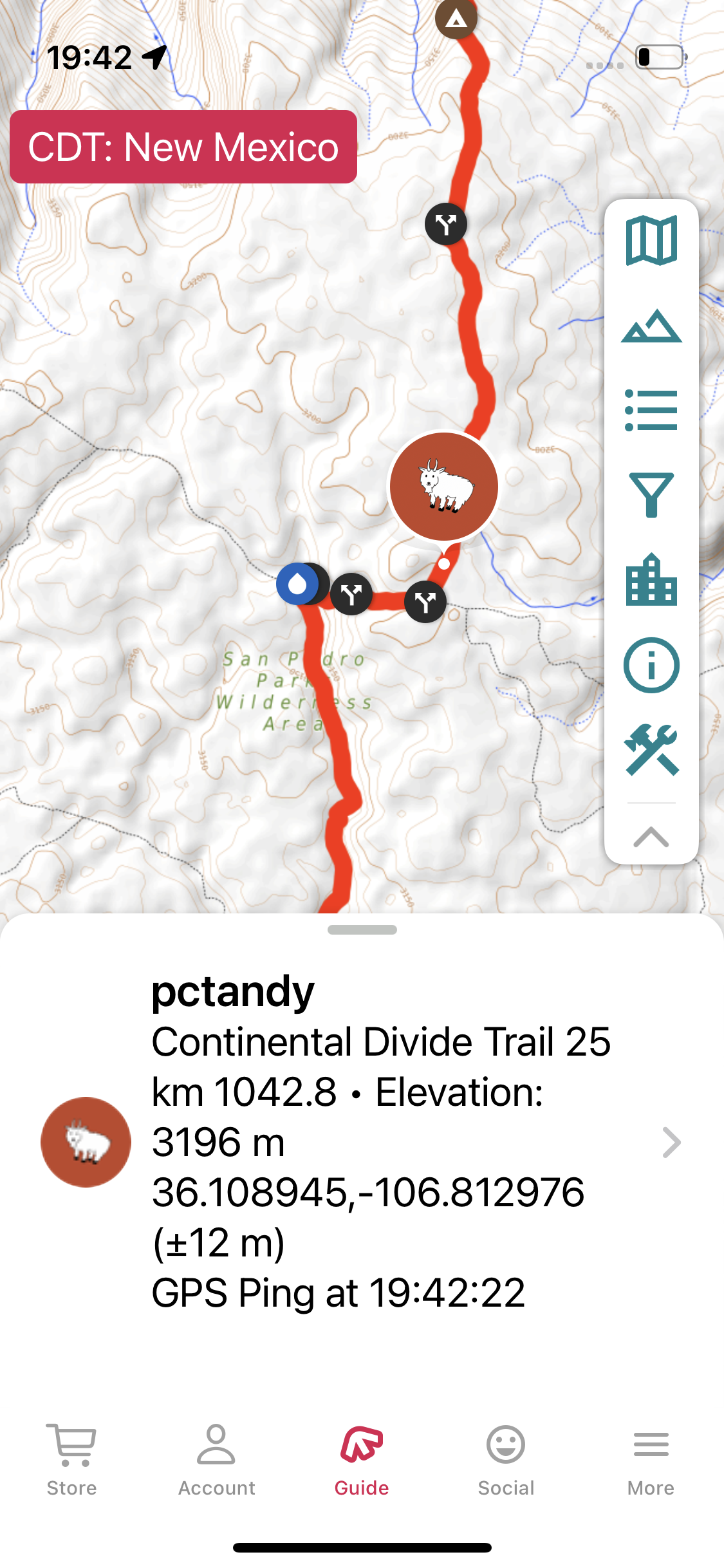Open the CDT: New Mexico guide title
This screenshot has width=724, height=1568.
pyautogui.click(x=183, y=147)
